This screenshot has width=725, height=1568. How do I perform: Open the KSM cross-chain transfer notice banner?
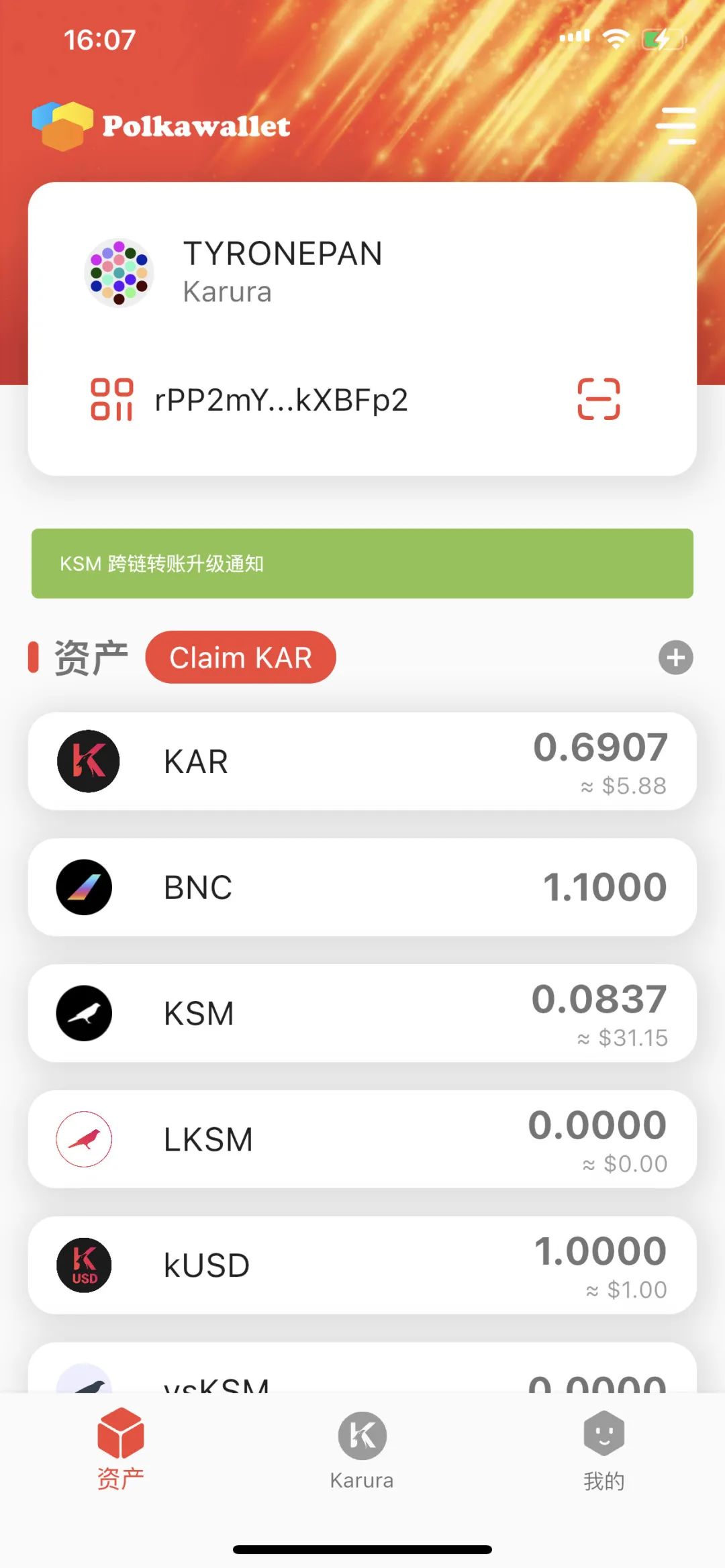point(362,564)
